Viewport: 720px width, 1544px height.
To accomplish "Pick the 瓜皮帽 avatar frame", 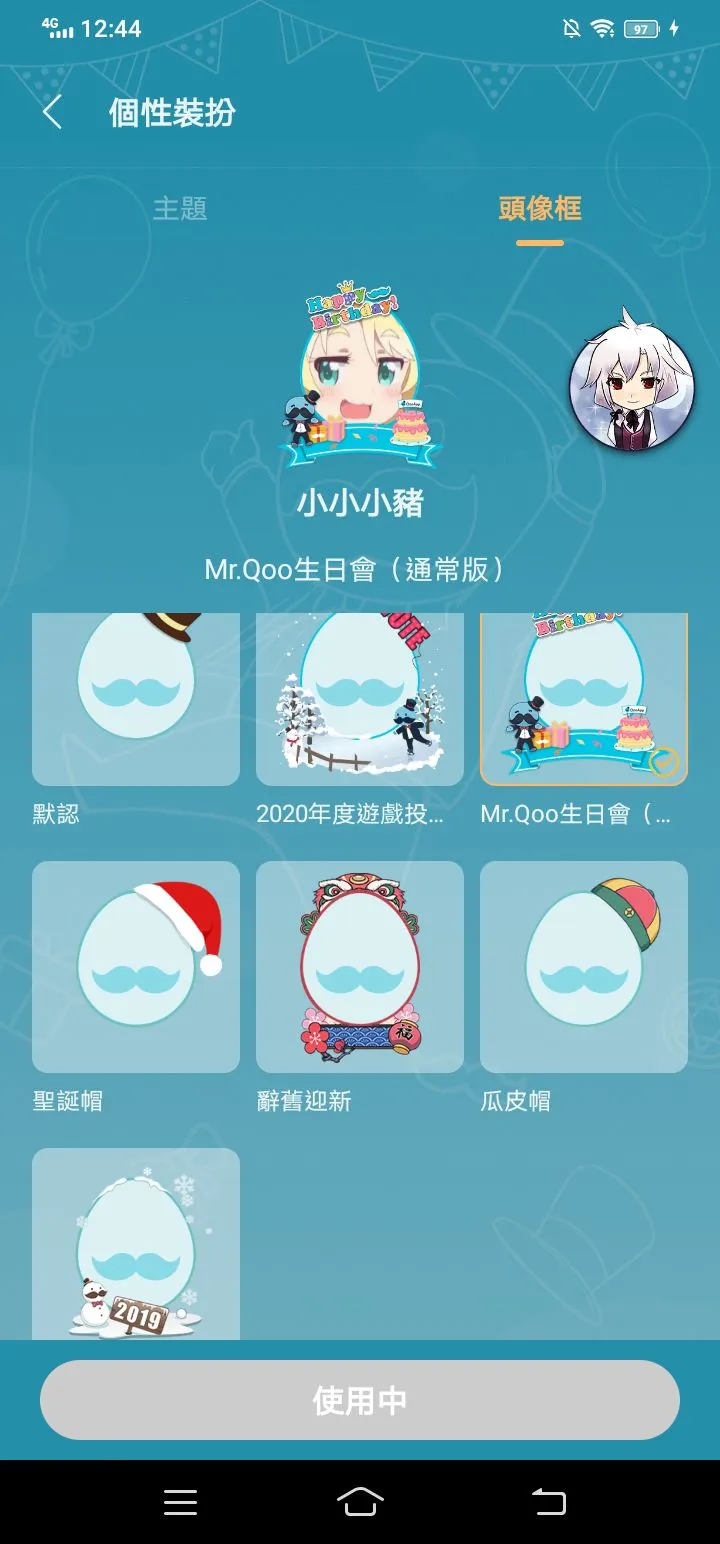I will coord(584,966).
